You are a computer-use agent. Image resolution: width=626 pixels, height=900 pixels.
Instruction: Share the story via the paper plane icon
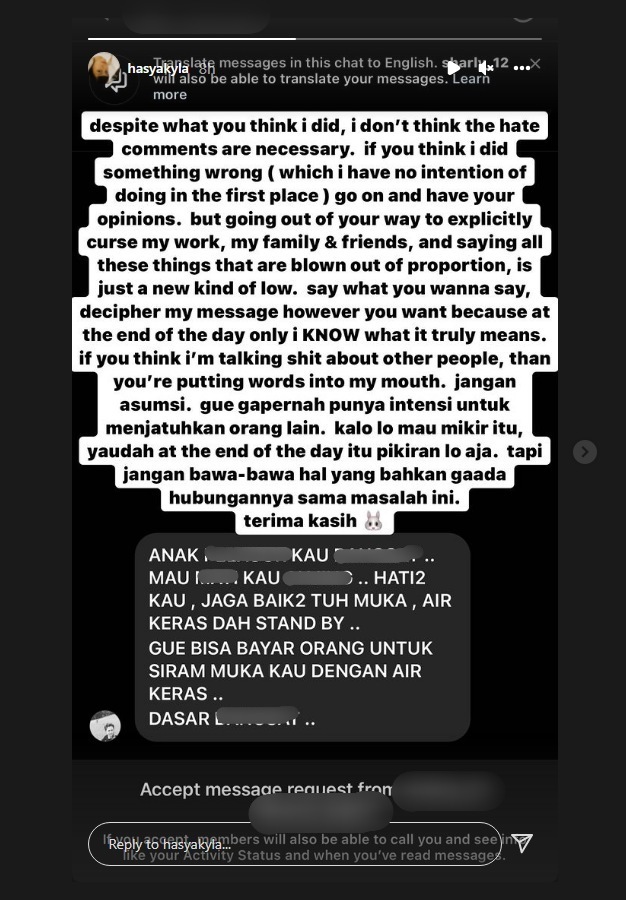point(521,843)
